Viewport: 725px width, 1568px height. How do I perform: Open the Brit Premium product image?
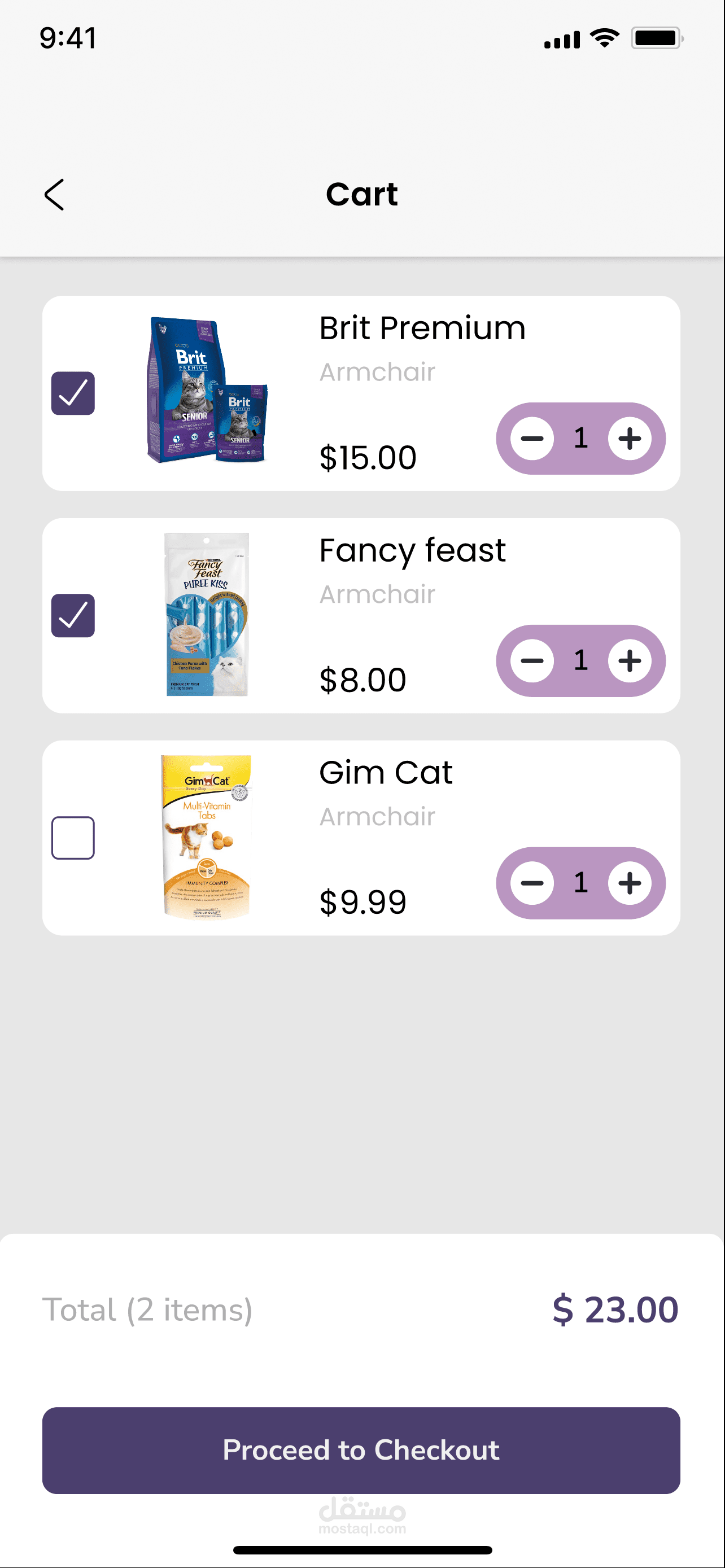[x=207, y=389]
